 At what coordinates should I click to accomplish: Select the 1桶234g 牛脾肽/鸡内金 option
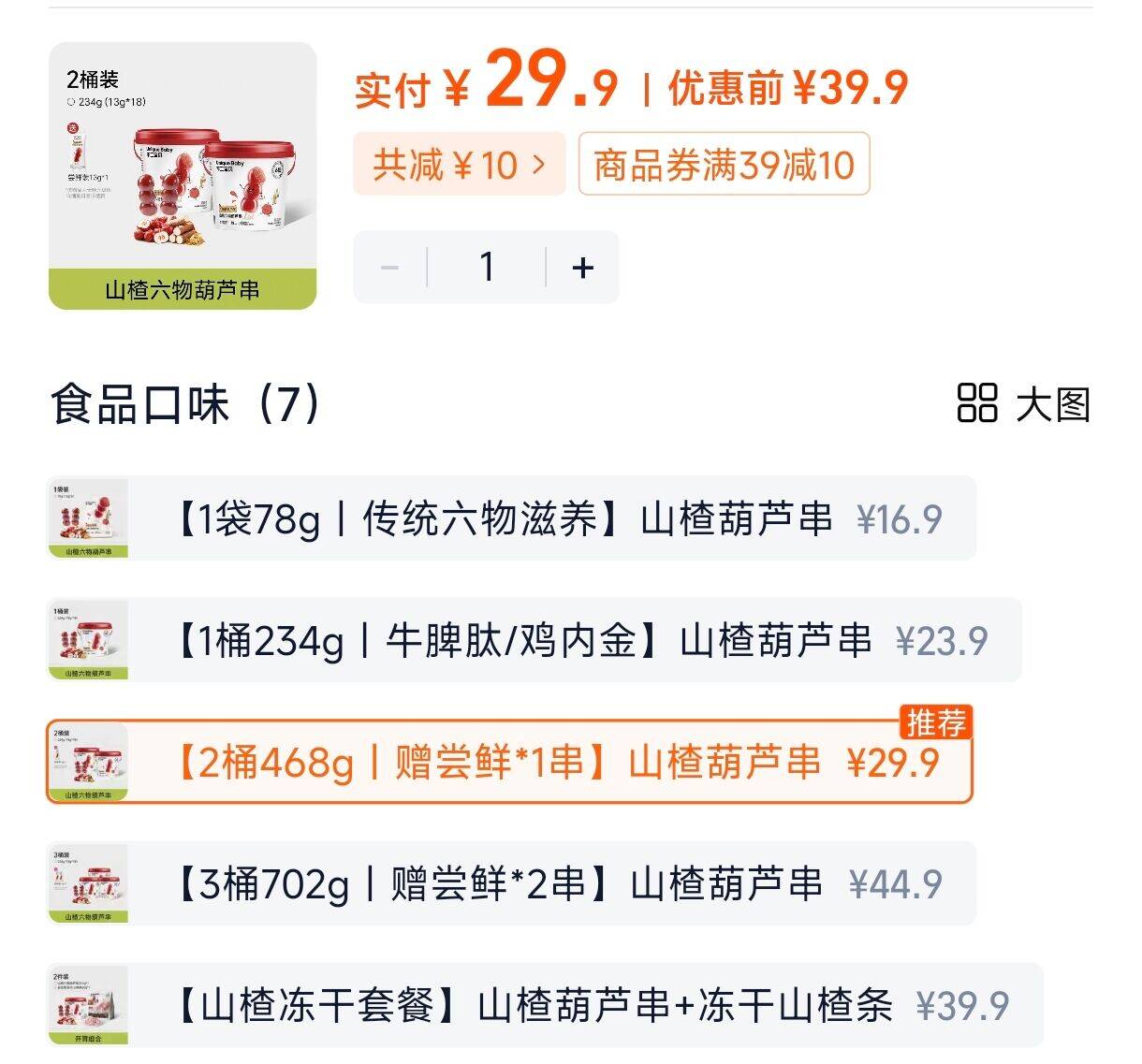[x=534, y=640]
